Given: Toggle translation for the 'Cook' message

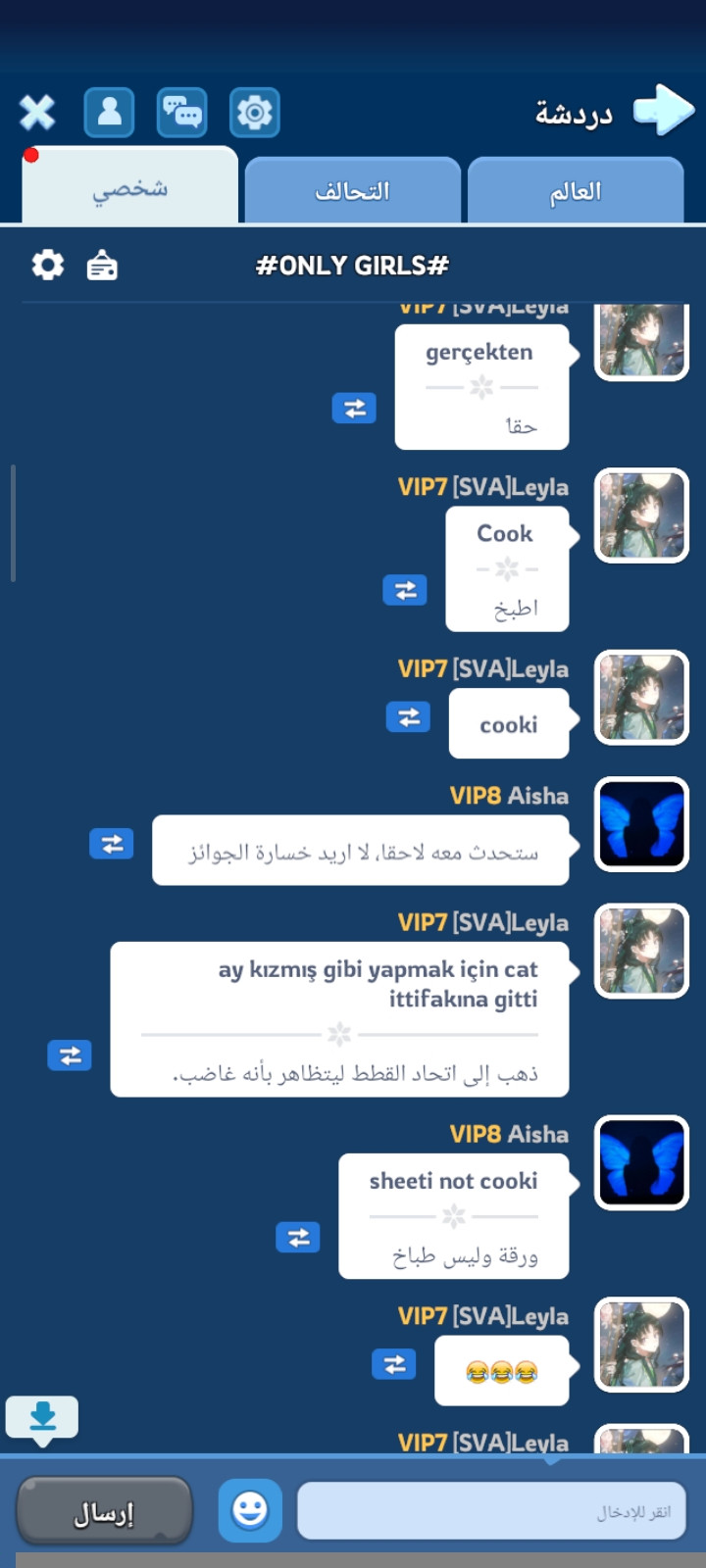Looking at the screenshot, I should click(x=405, y=590).
